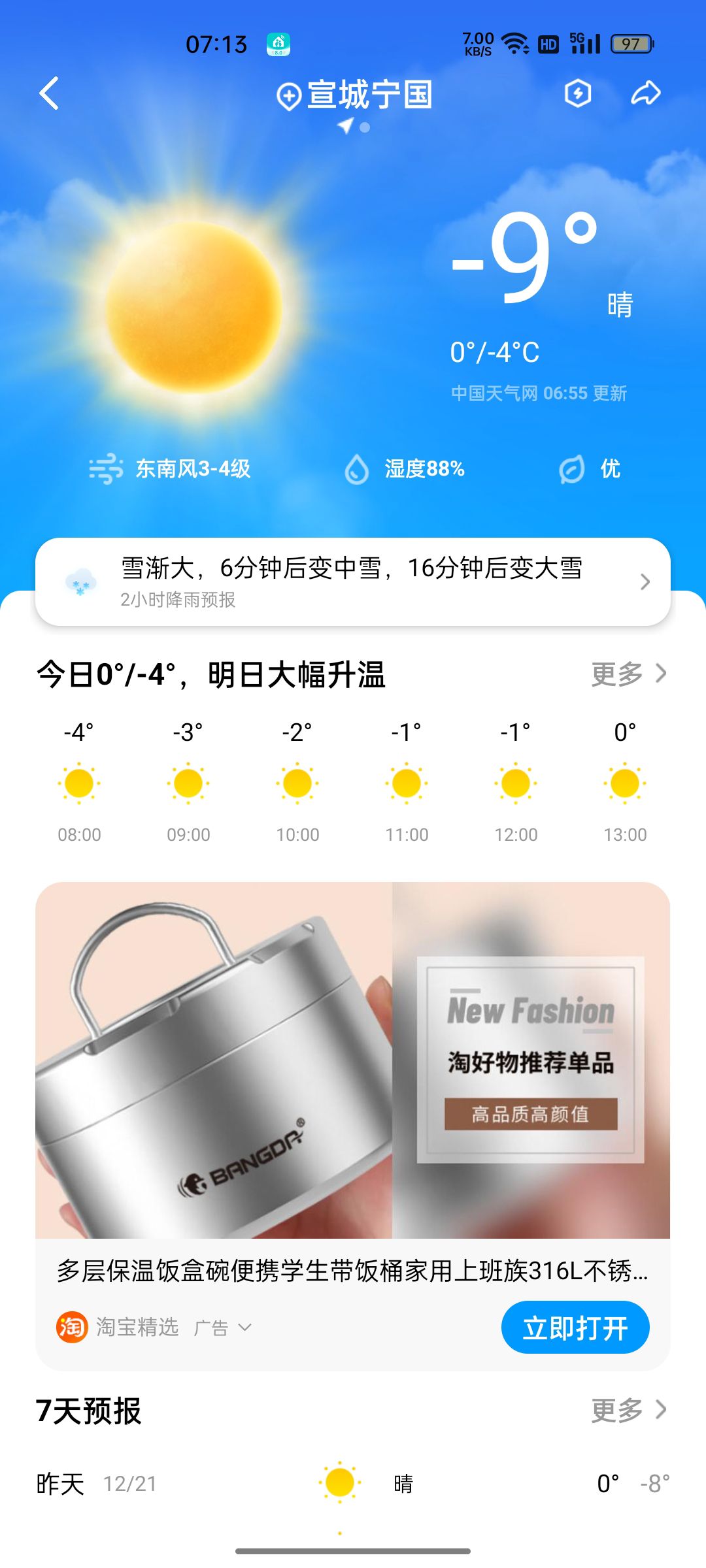706x1568 pixels.
Task: Go back using the top-left arrow
Action: [x=50, y=93]
